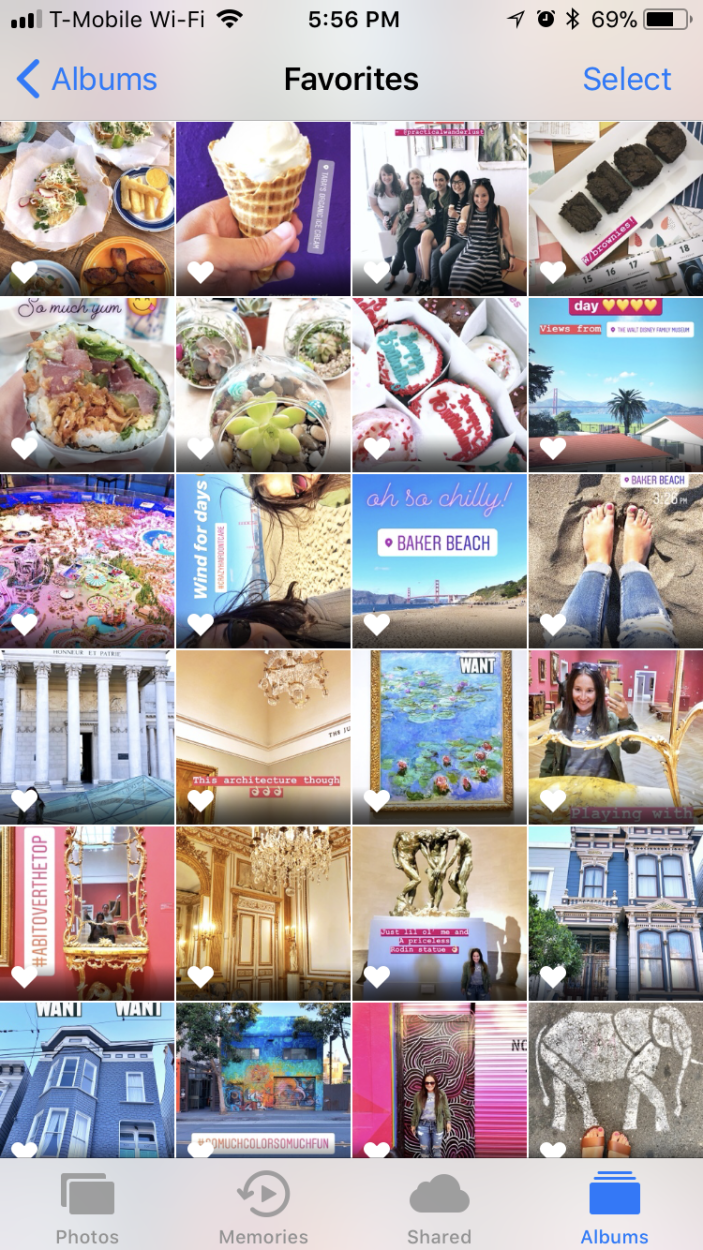Switch to the Photos tab
The image size is (703, 1250).
click(87, 1207)
